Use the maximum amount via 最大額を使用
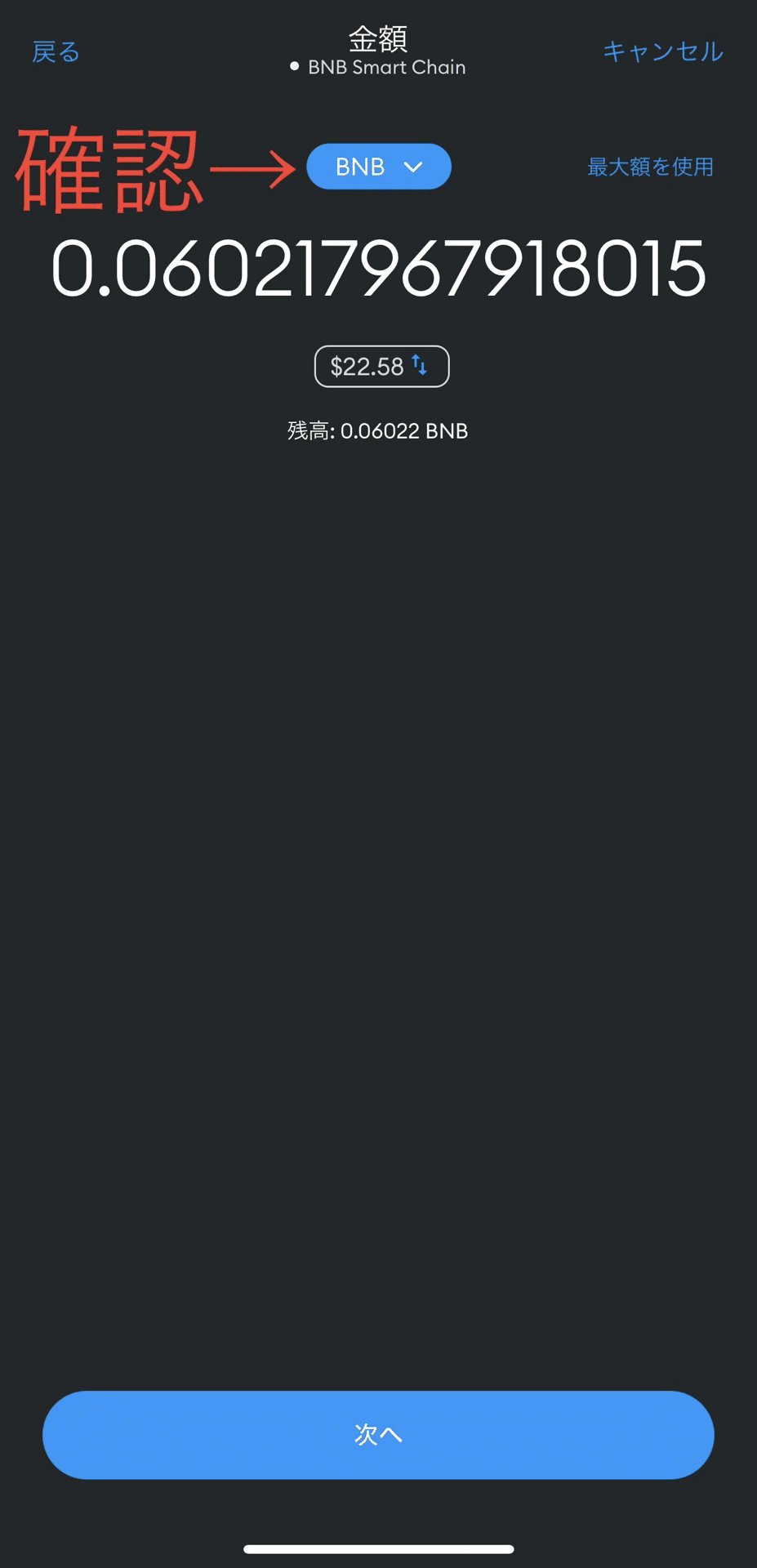Viewport: 757px width, 1568px height. click(650, 167)
